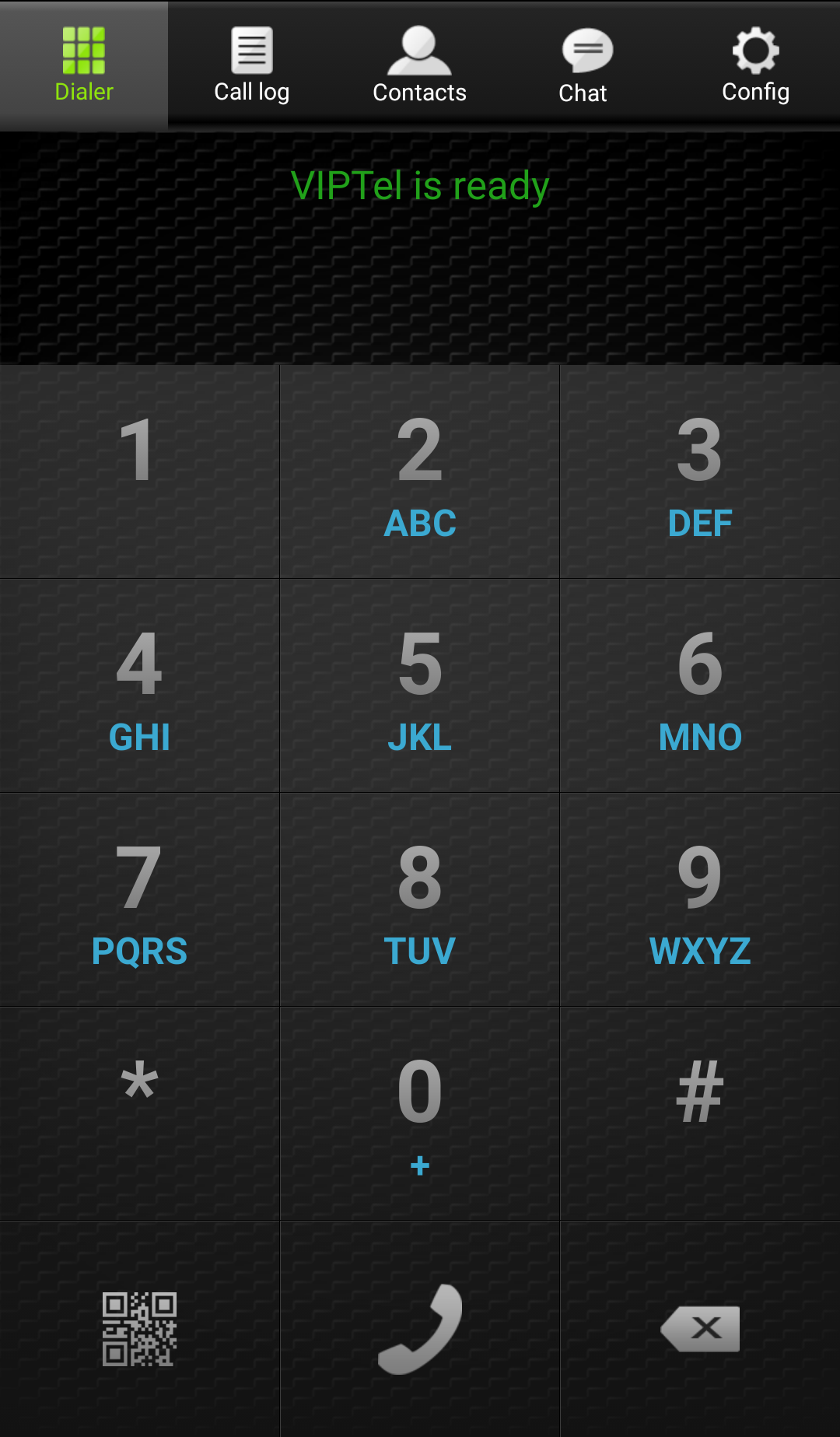Open the QR code scanner

click(139, 1329)
